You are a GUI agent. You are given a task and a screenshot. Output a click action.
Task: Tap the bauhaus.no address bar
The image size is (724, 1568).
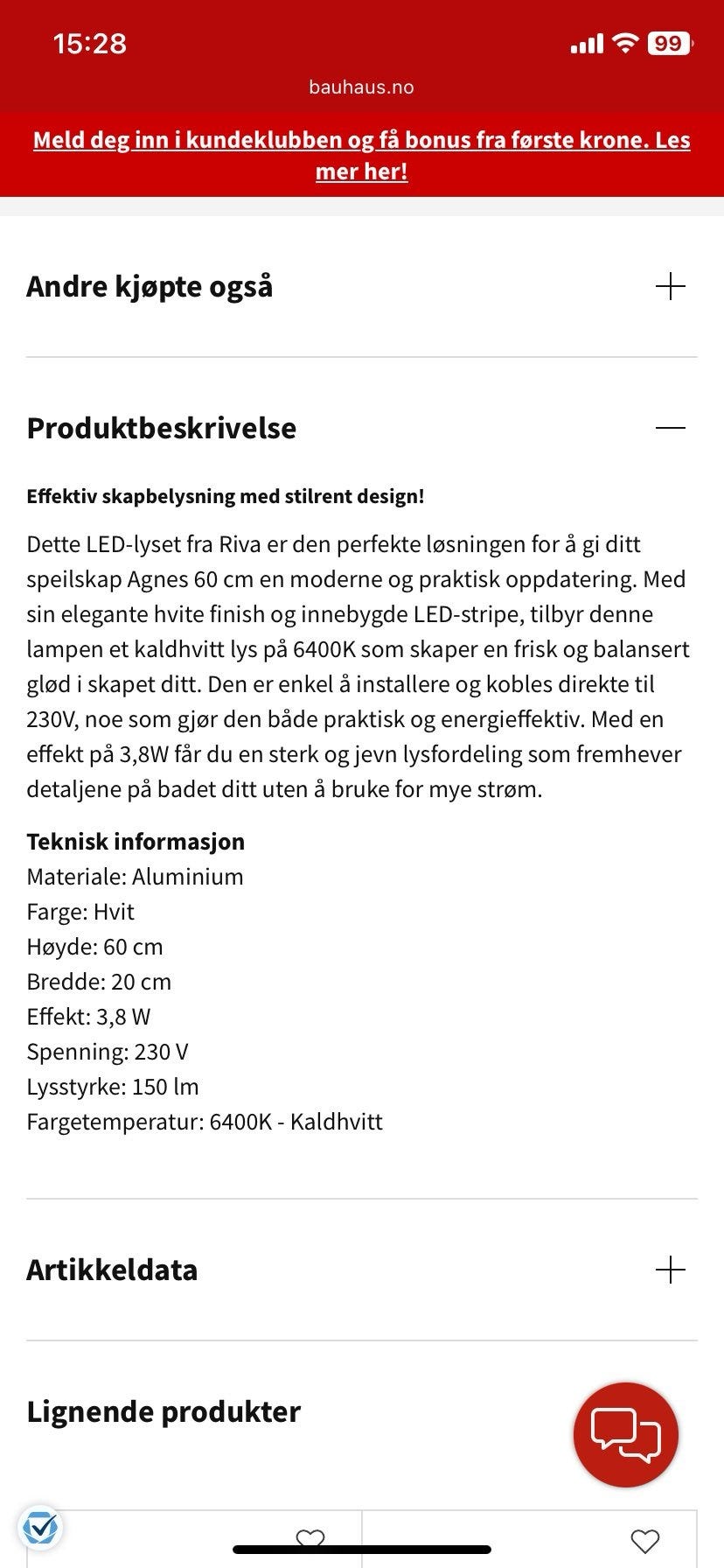[x=361, y=87]
